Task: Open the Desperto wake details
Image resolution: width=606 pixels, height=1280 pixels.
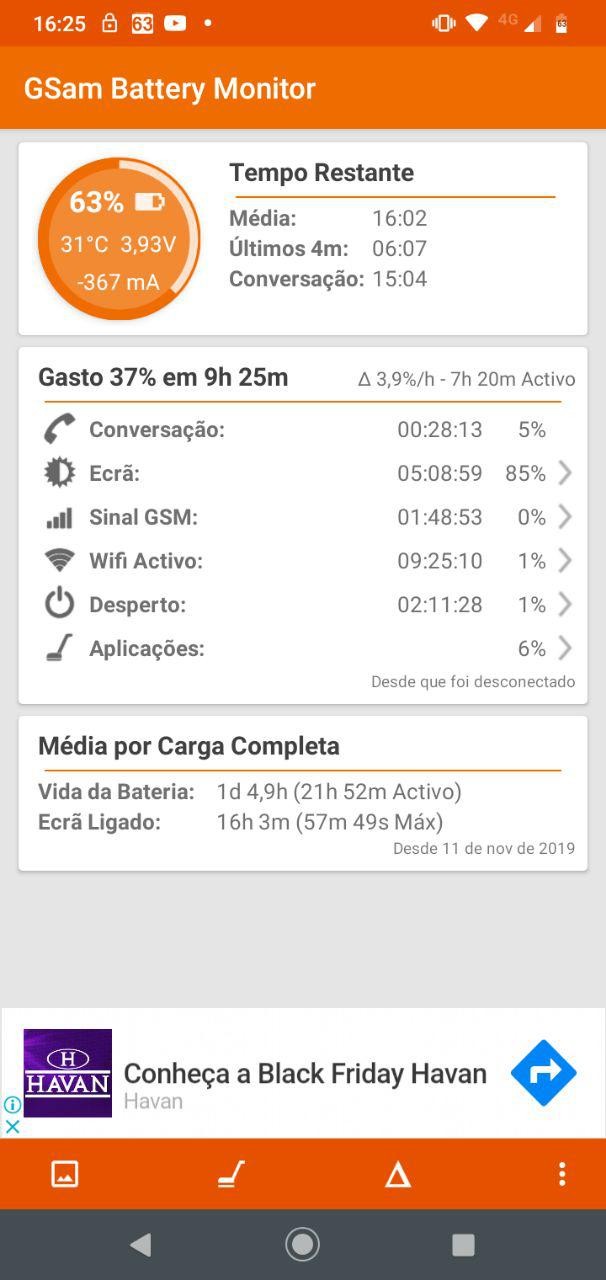Action: click(x=305, y=605)
